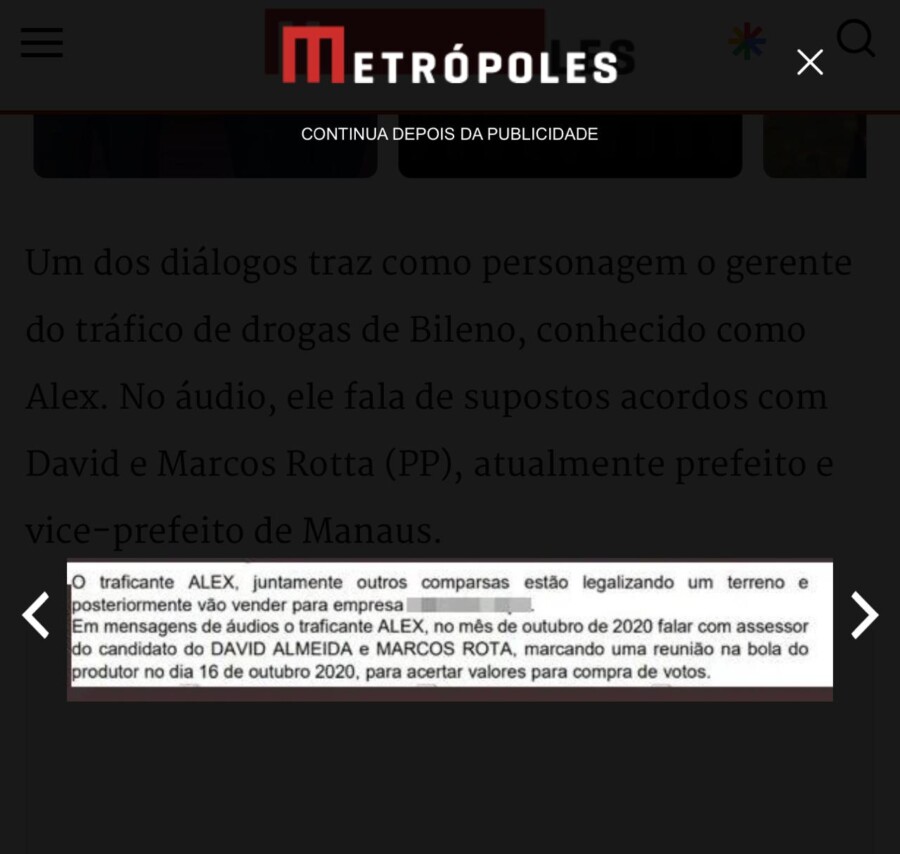The height and width of the screenshot is (854, 900).
Task: Close the image lightbox viewer
Action: coord(809,62)
